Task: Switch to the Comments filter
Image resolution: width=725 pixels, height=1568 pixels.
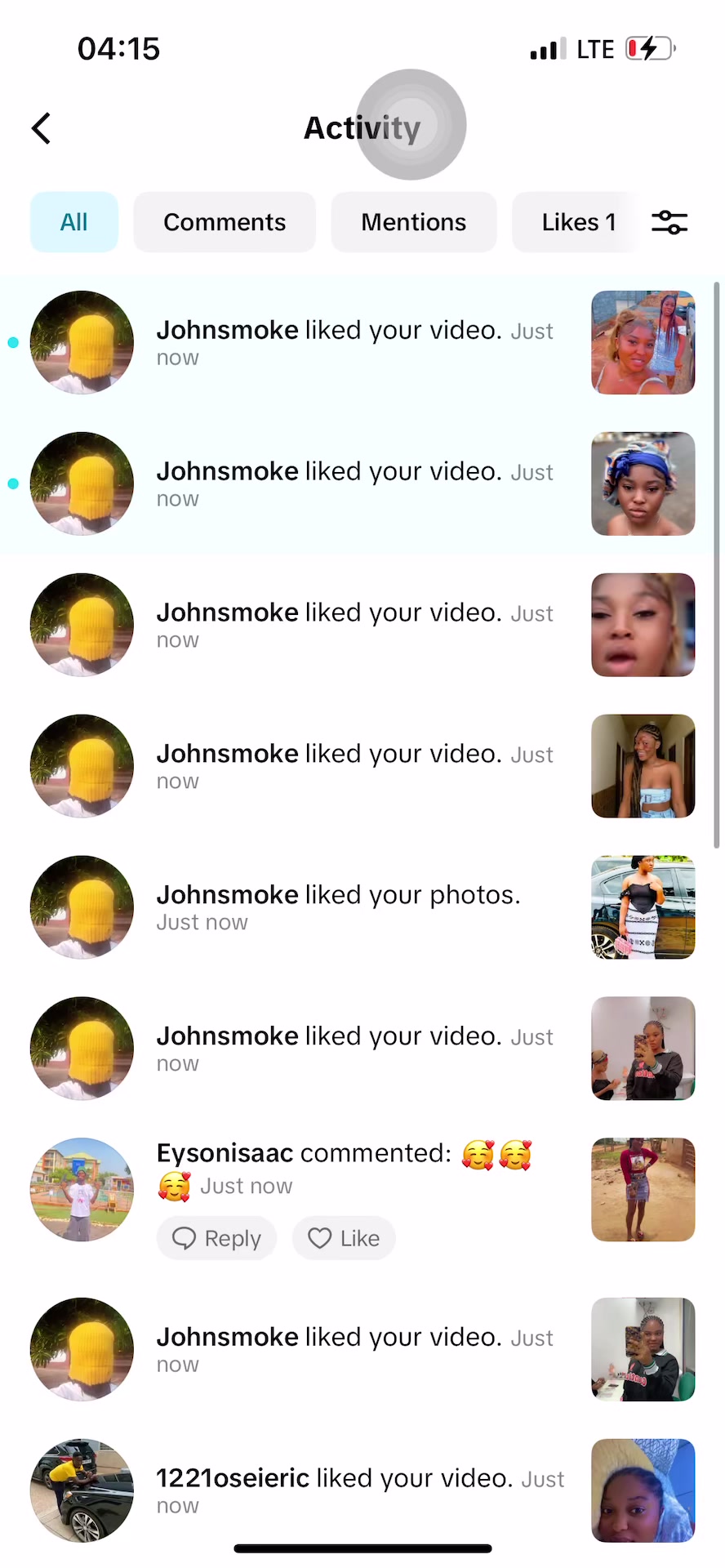Action: coord(225,222)
